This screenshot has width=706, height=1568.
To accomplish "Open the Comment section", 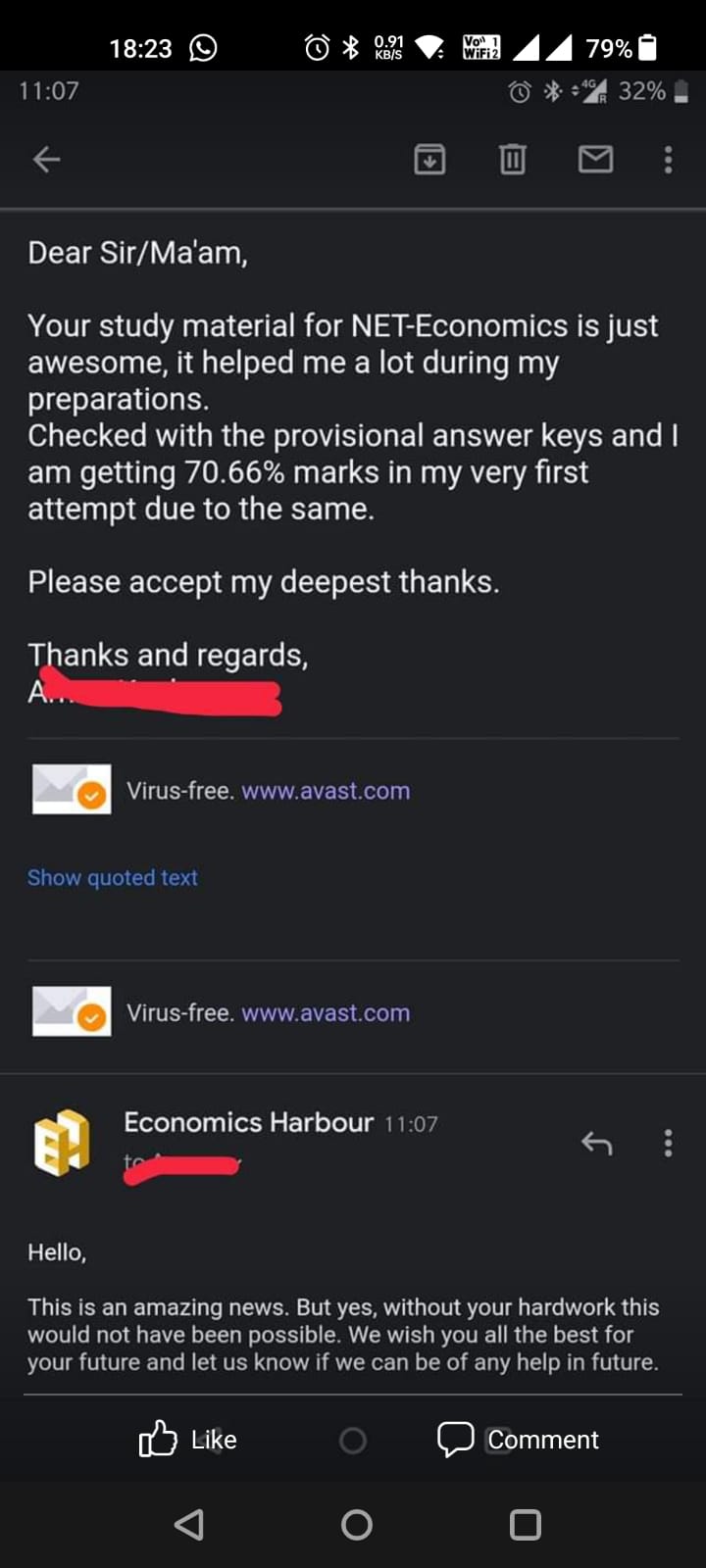I will (518, 1439).
